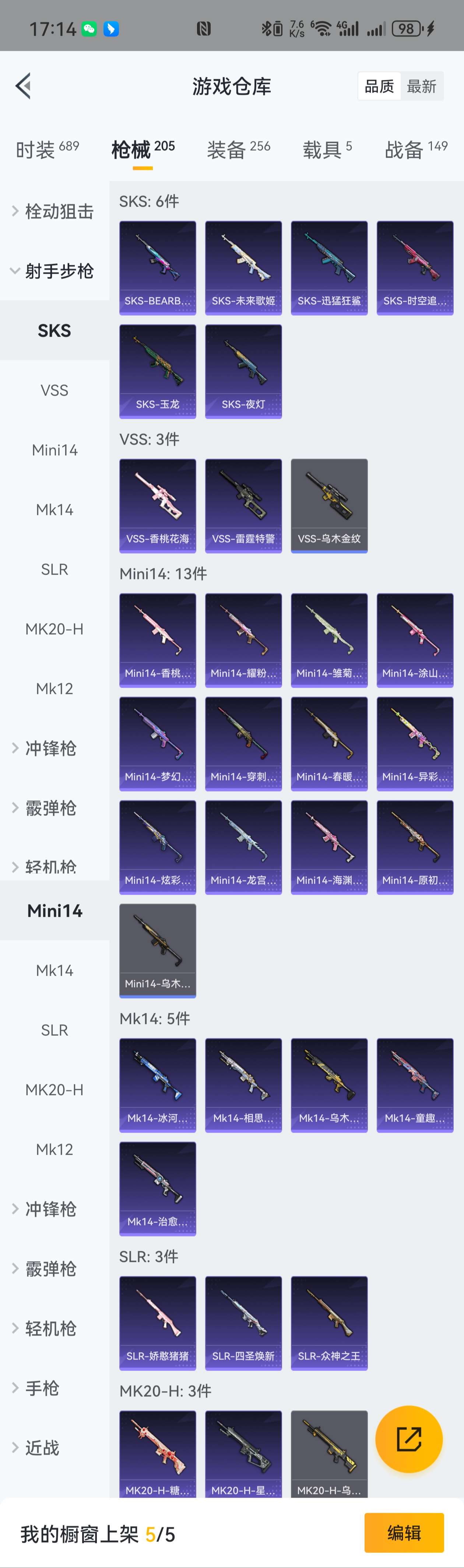Open the SLR-众神之王 skin
The height and width of the screenshot is (1568, 464).
[329, 1323]
